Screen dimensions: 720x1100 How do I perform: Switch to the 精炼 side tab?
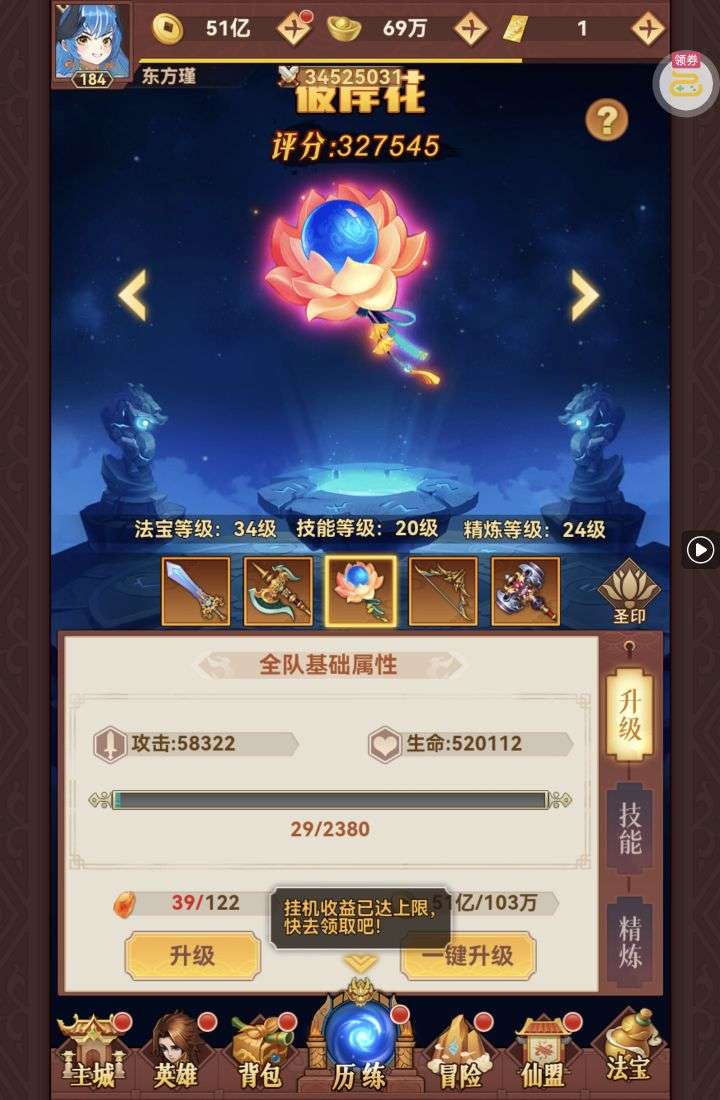[629, 942]
